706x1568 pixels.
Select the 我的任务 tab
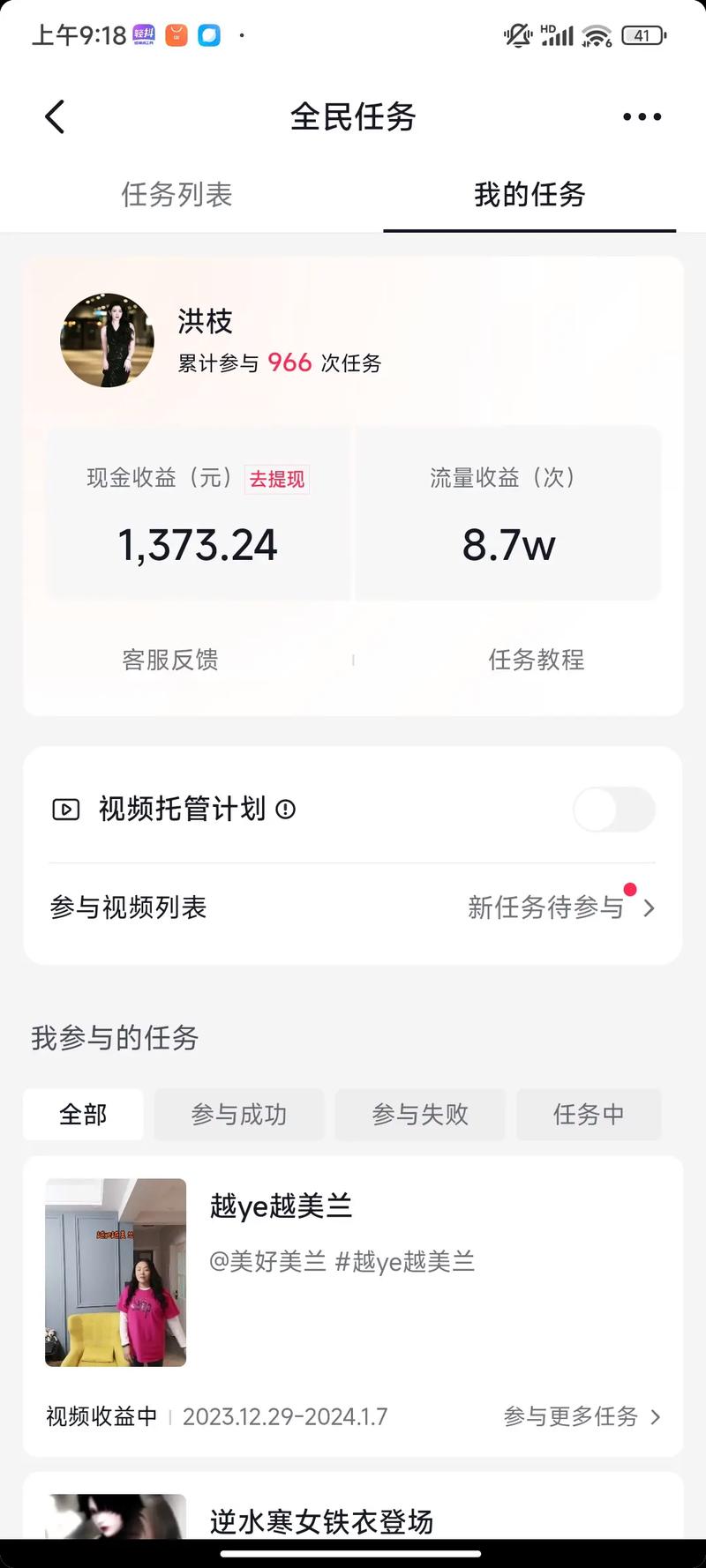coord(529,195)
